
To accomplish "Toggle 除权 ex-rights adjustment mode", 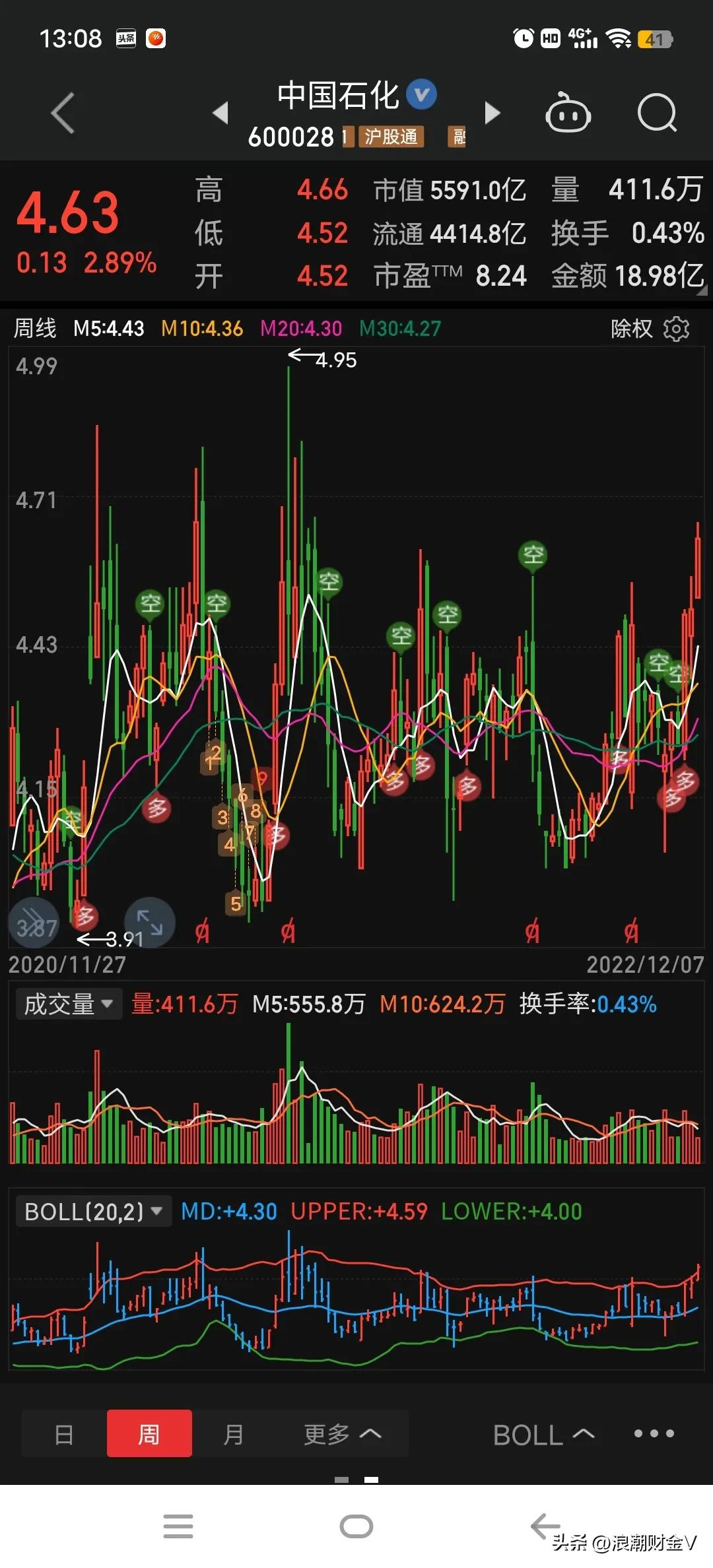I will click(x=630, y=328).
